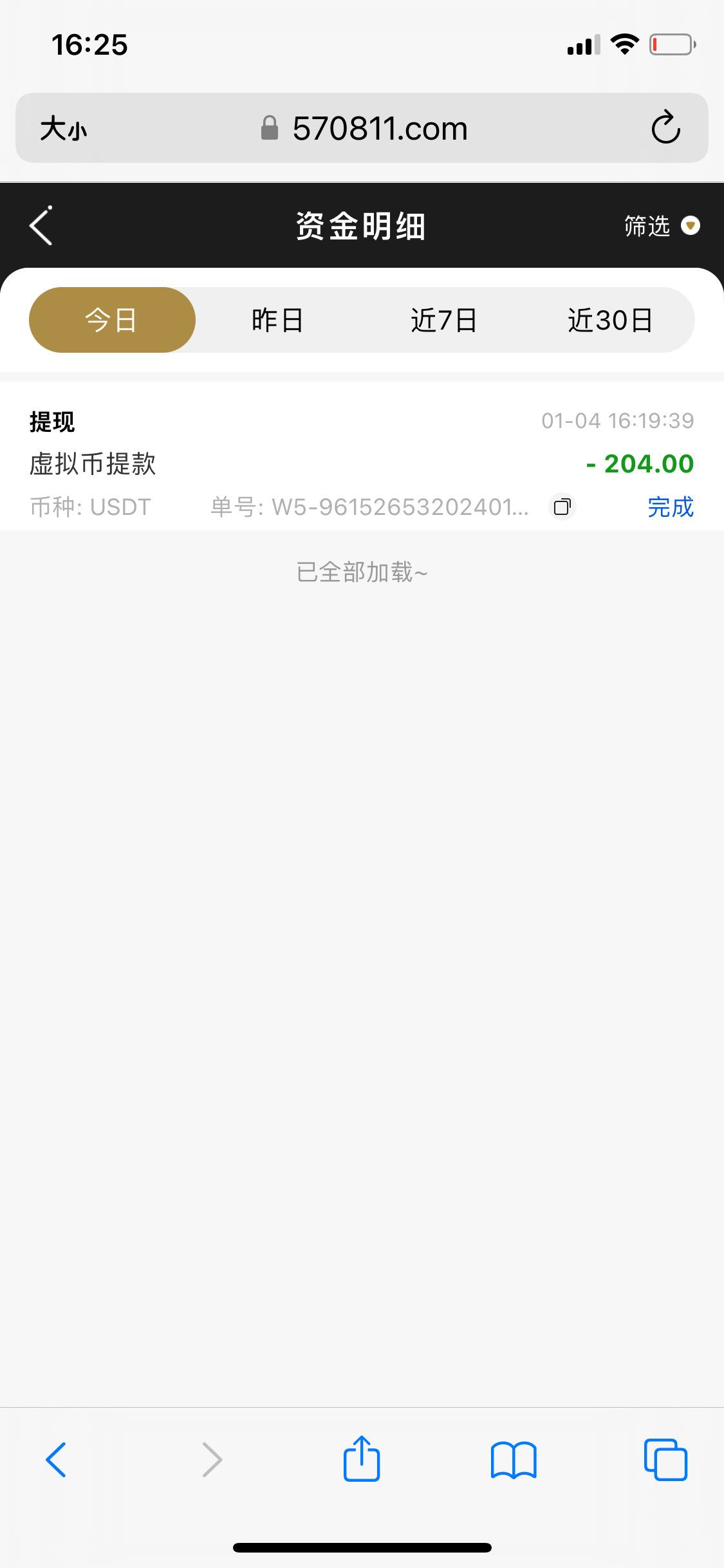Select the 近7日 time range
This screenshot has width=724, height=1568.
point(444,319)
